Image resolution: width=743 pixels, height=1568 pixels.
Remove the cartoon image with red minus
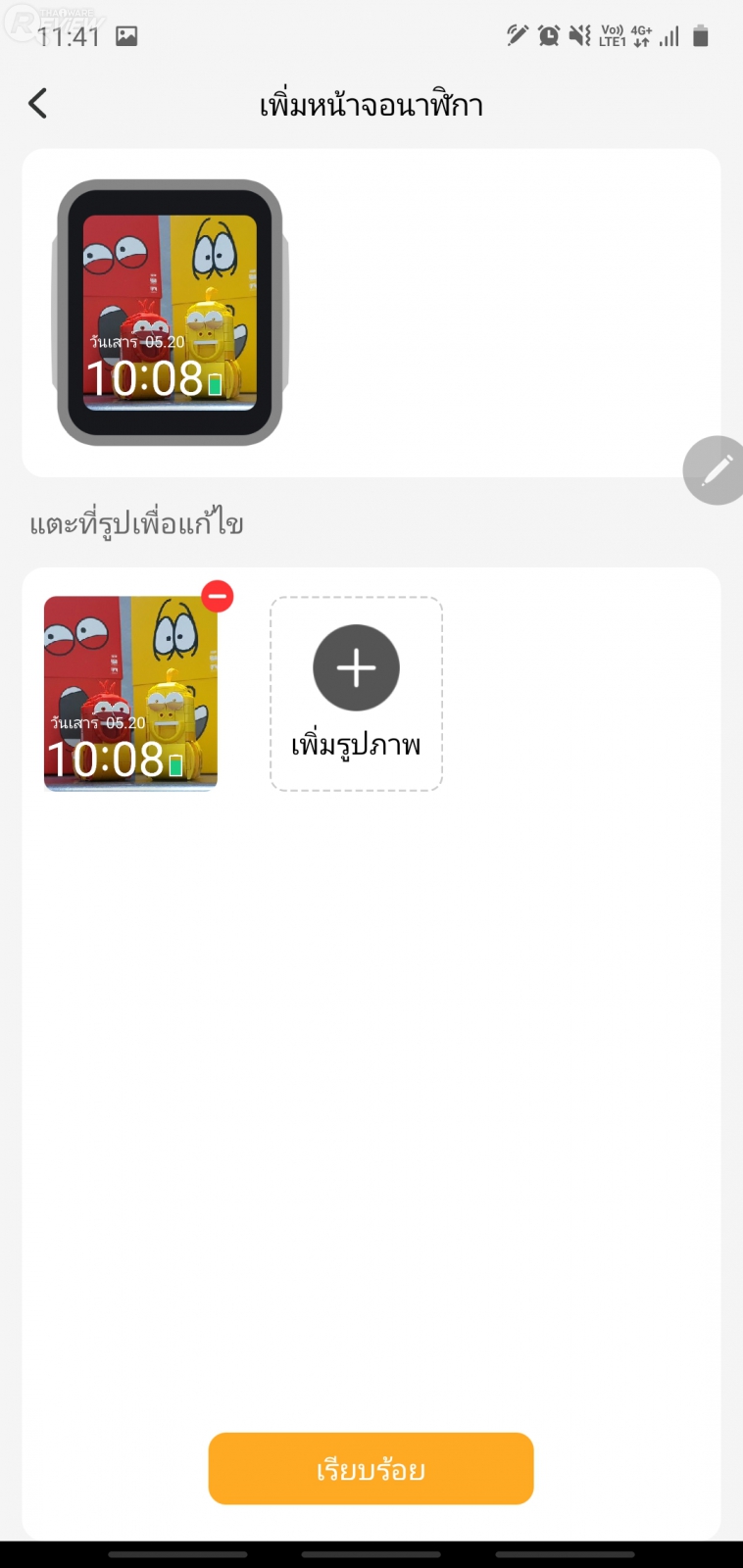click(x=218, y=596)
